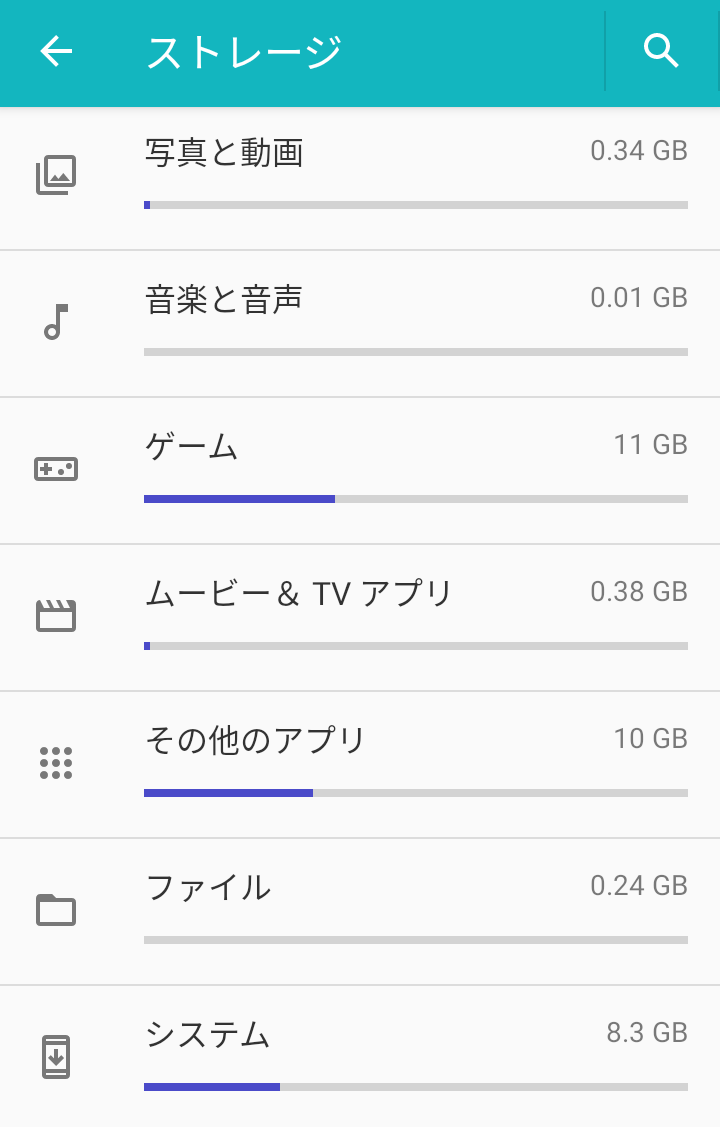This screenshot has width=720, height=1127.
Task: Tap the その他のアプリ row
Action: pos(360,765)
